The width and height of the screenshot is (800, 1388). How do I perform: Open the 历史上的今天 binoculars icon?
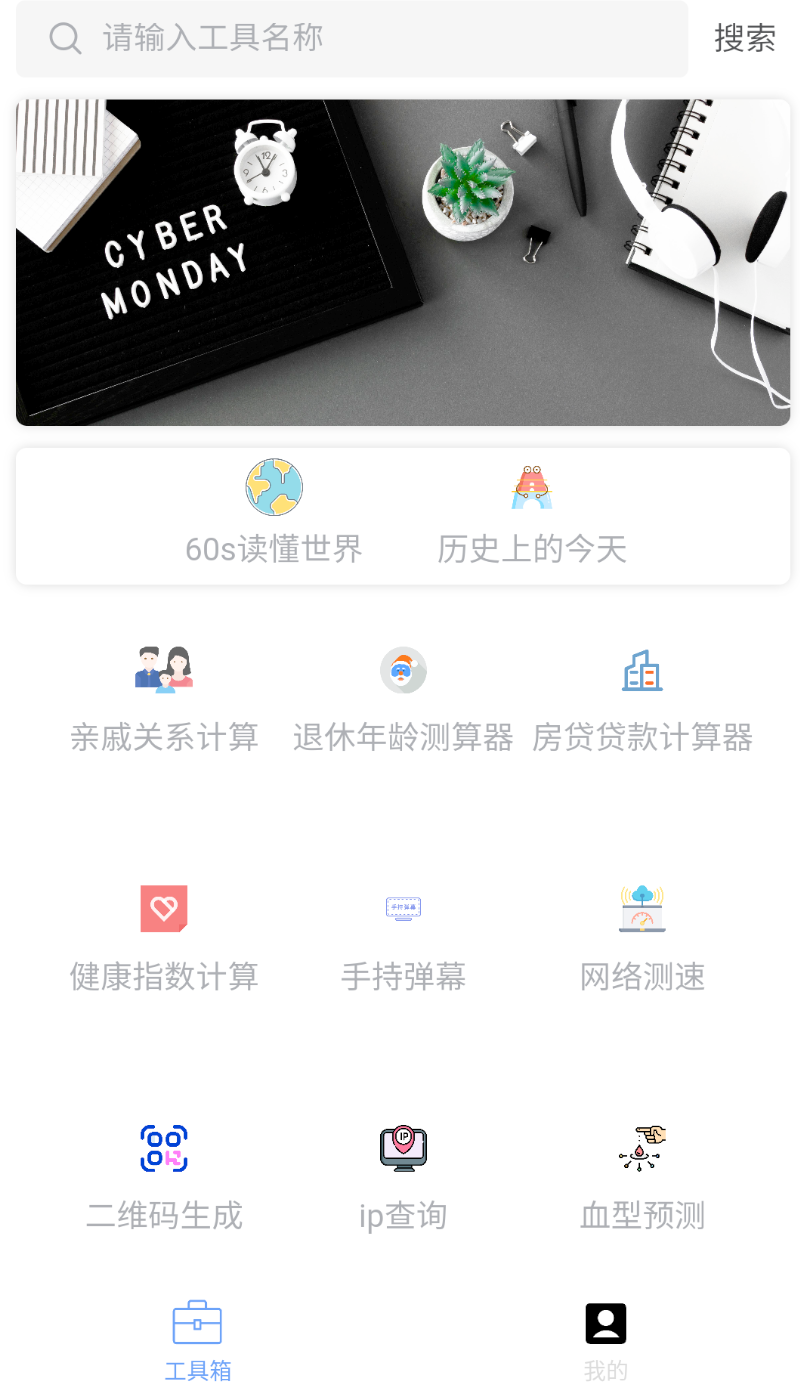pos(531,487)
